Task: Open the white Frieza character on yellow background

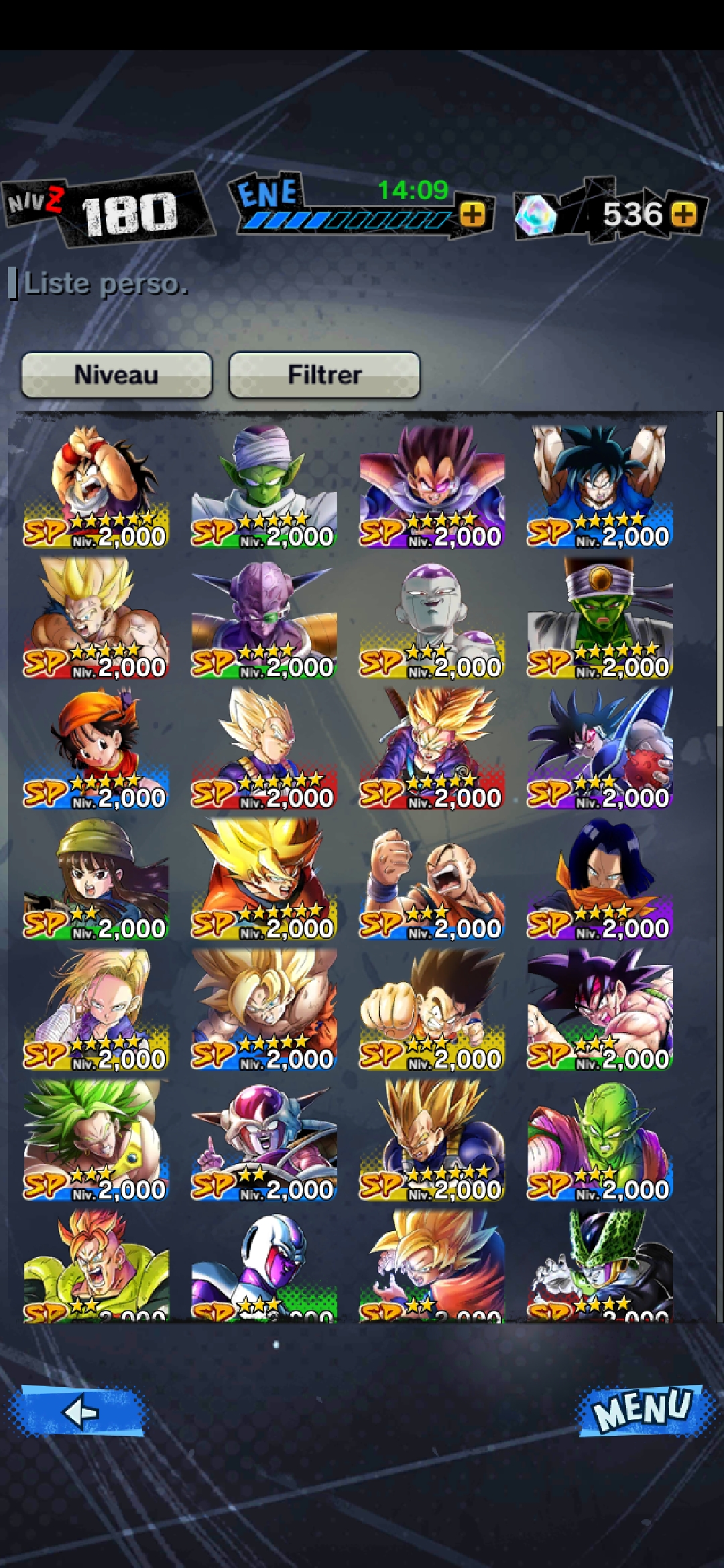Action: tap(432, 617)
